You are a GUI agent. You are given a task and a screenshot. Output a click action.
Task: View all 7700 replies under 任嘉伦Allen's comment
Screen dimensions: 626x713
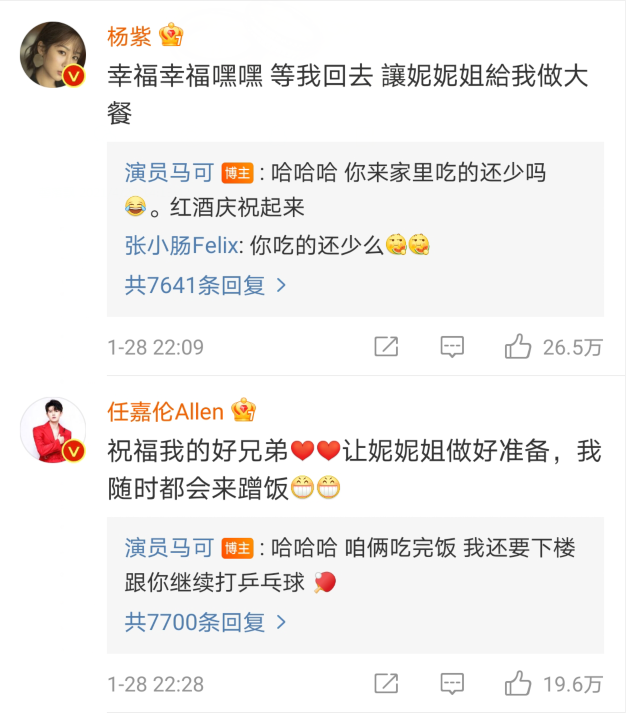(205, 622)
